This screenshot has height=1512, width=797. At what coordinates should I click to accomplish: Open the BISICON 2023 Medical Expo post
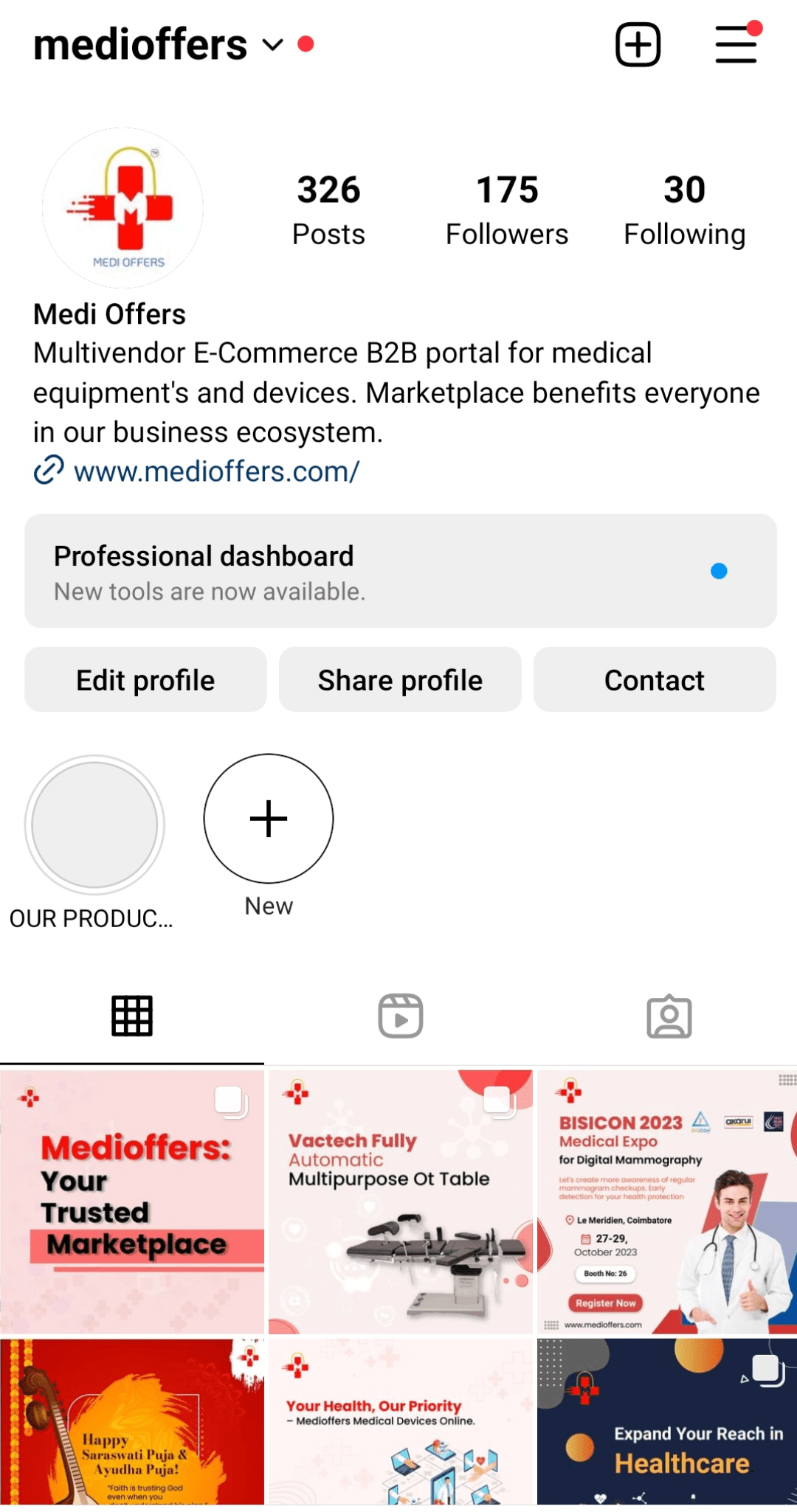click(667, 1201)
